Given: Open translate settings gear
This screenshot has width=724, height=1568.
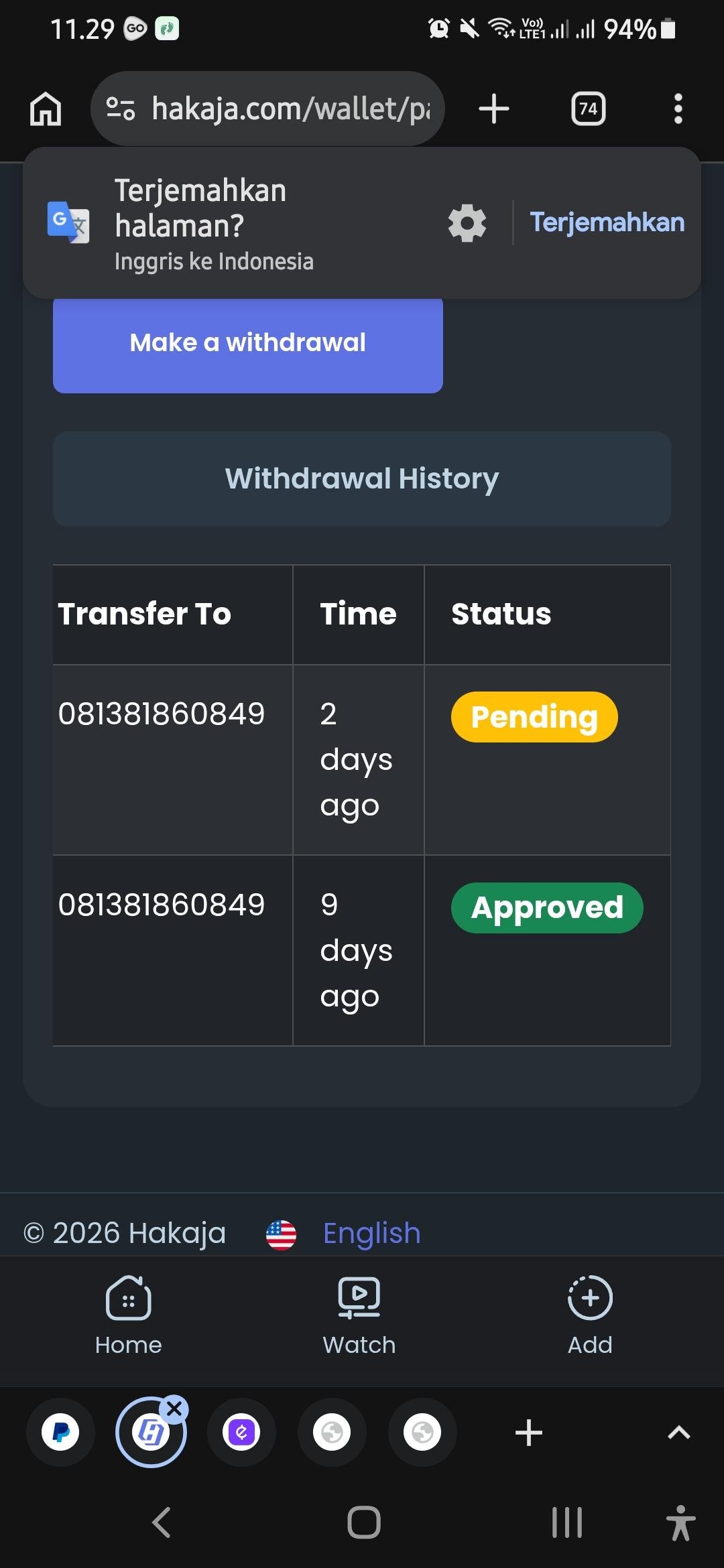Looking at the screenshot, I should pyautogui.click(x=467, y=223).
